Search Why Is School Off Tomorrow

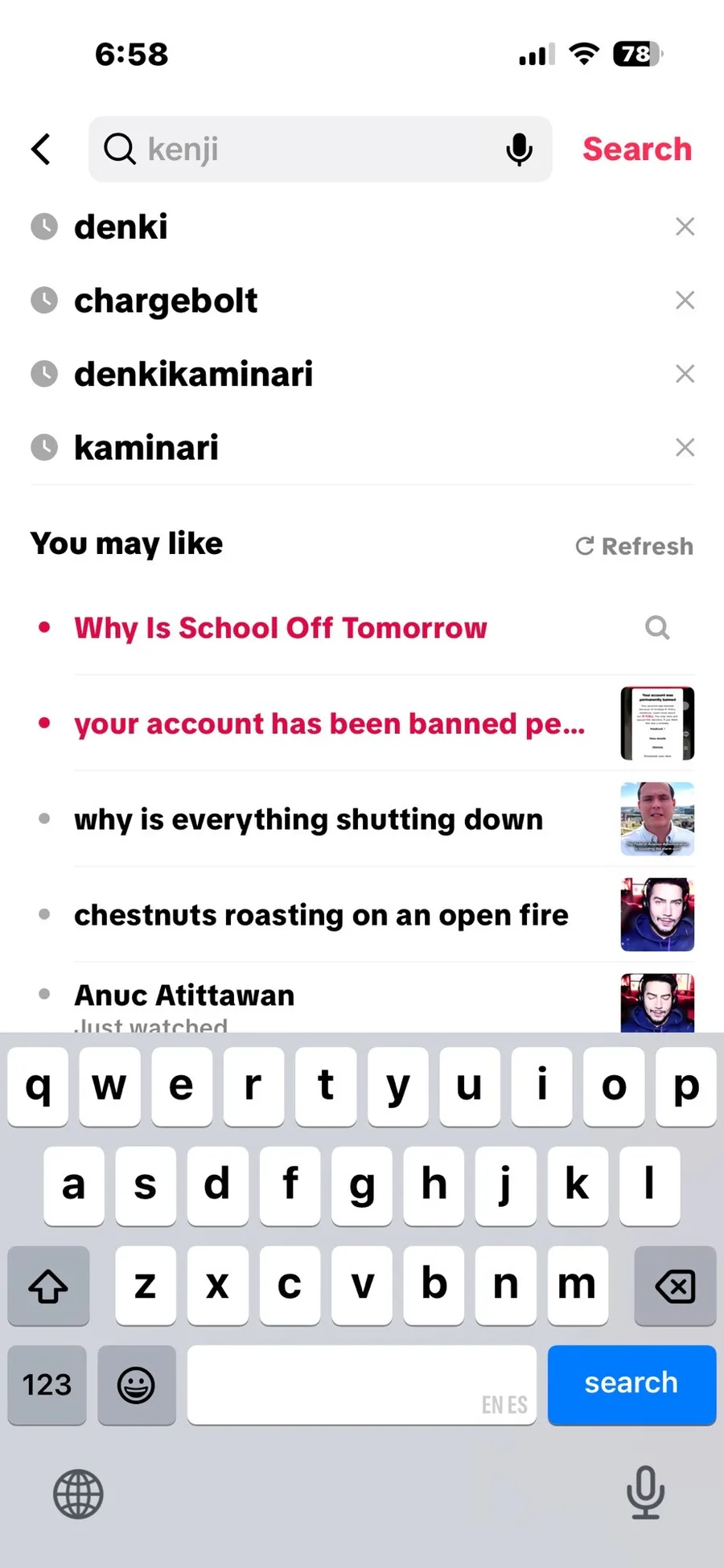click(281, 628)
